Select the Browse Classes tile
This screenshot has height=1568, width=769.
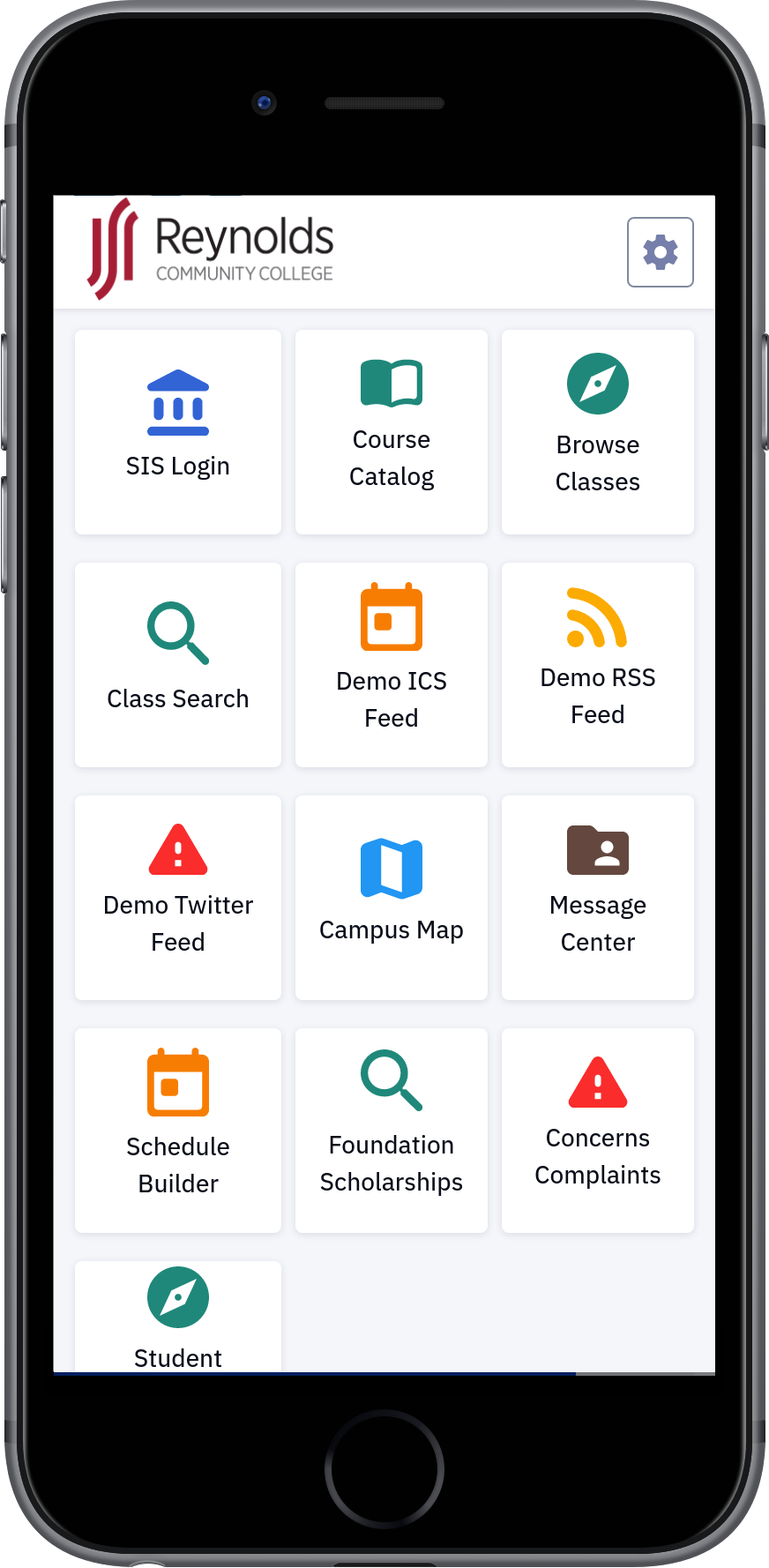pos(598,432)
